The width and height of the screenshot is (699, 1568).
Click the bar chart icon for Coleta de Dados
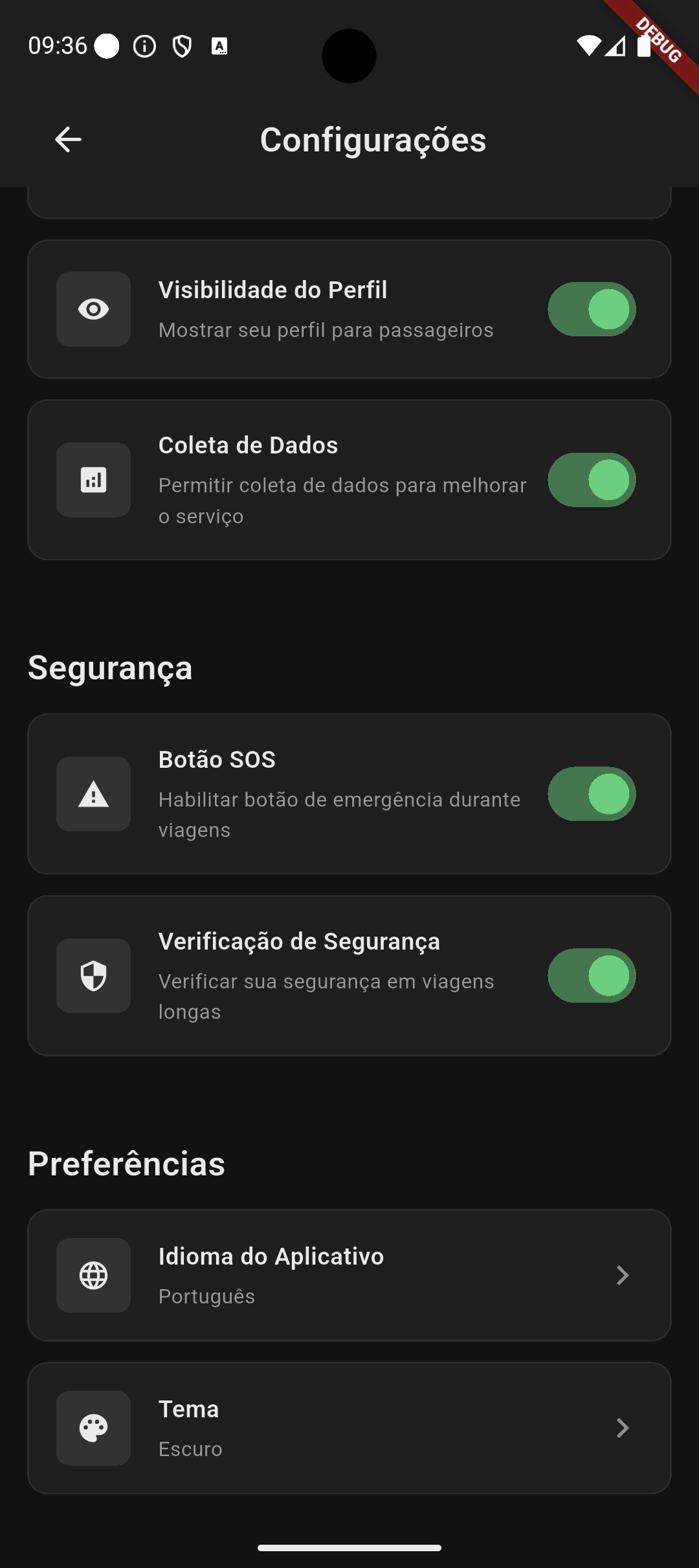(x=93, y=479)
